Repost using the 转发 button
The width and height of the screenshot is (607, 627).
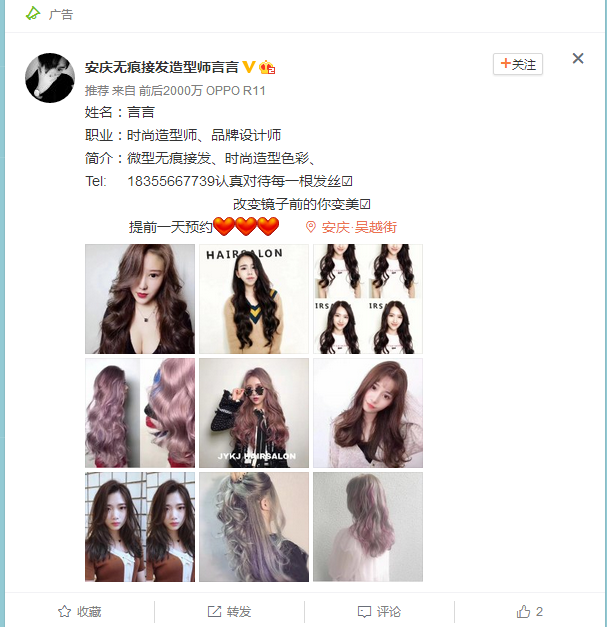pos(229,611)
